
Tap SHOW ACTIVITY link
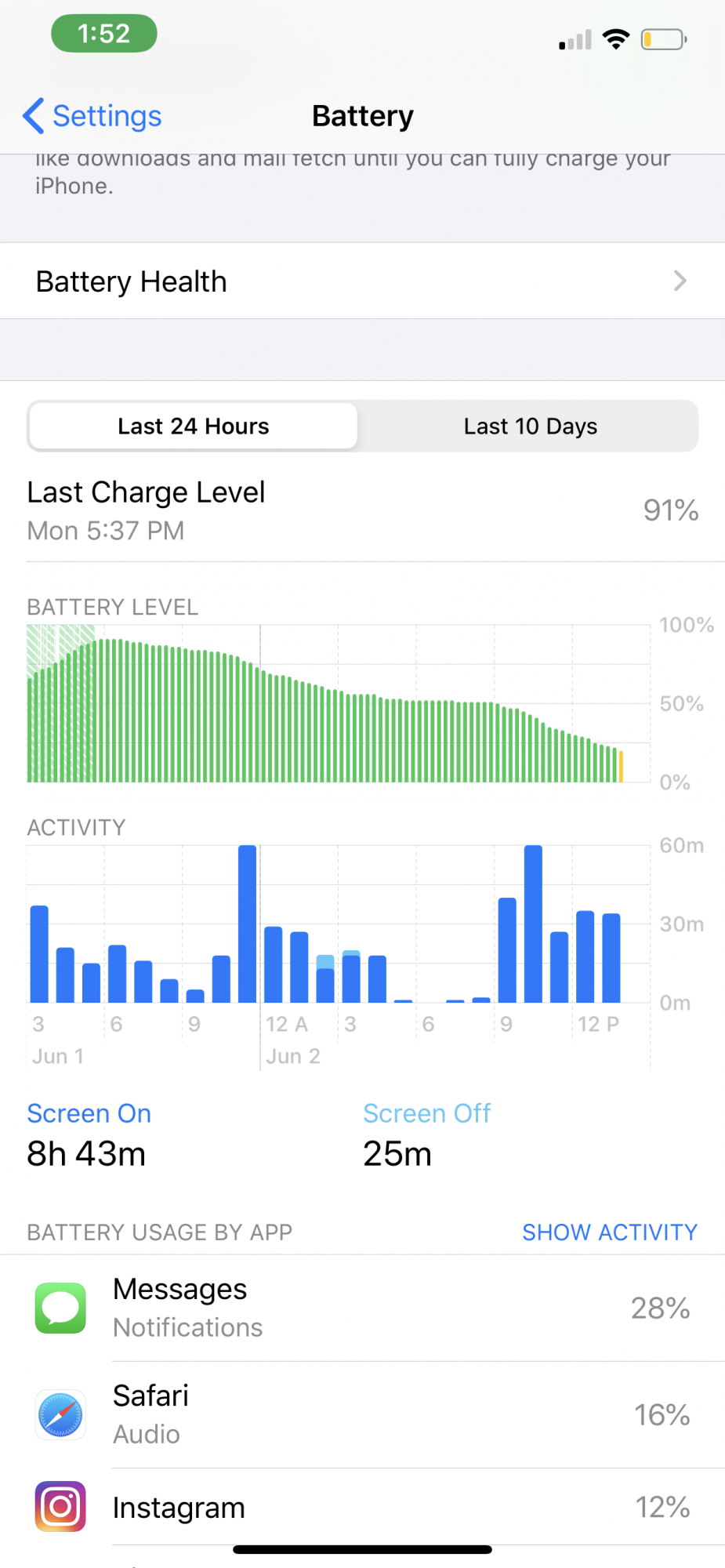click(610, 1232)
